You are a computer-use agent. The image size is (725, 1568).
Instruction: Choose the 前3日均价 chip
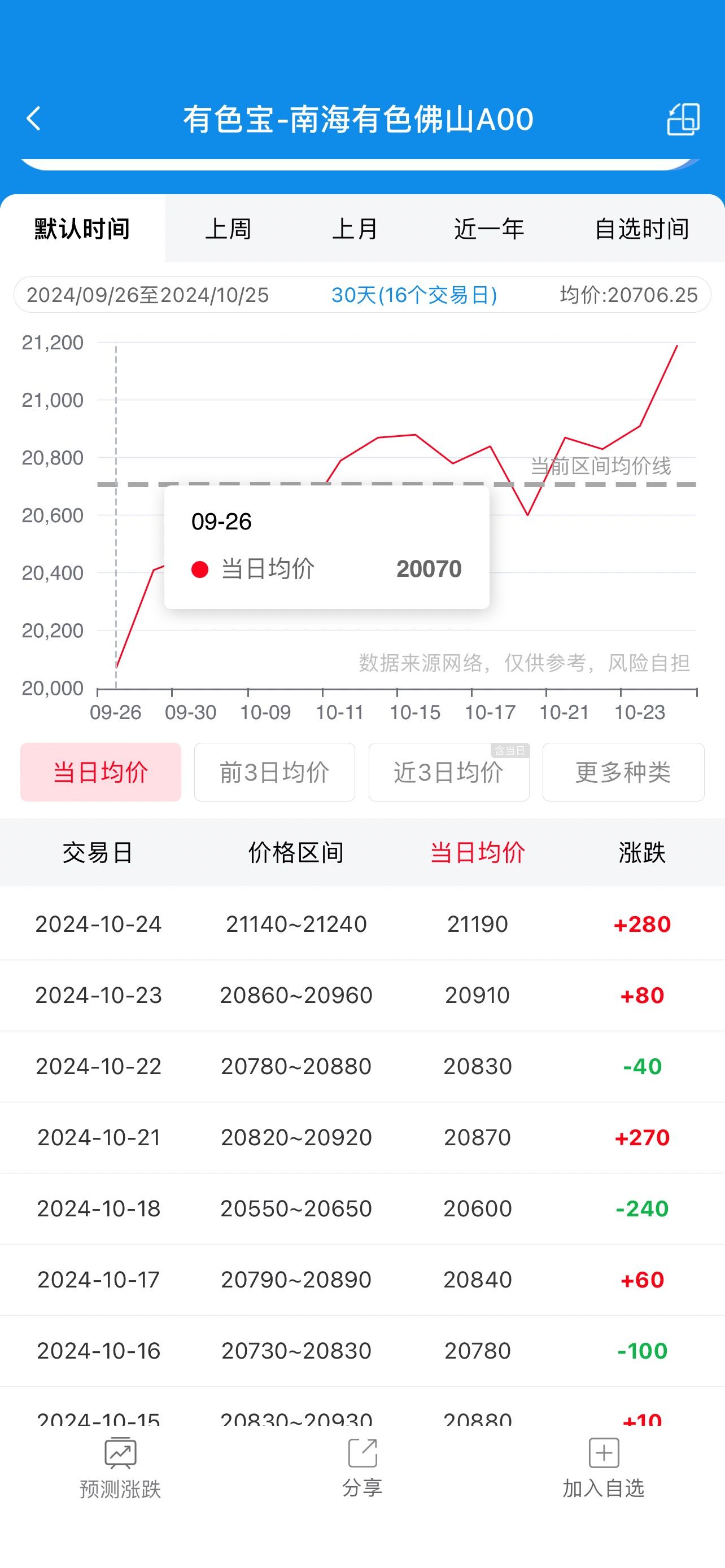274,772
